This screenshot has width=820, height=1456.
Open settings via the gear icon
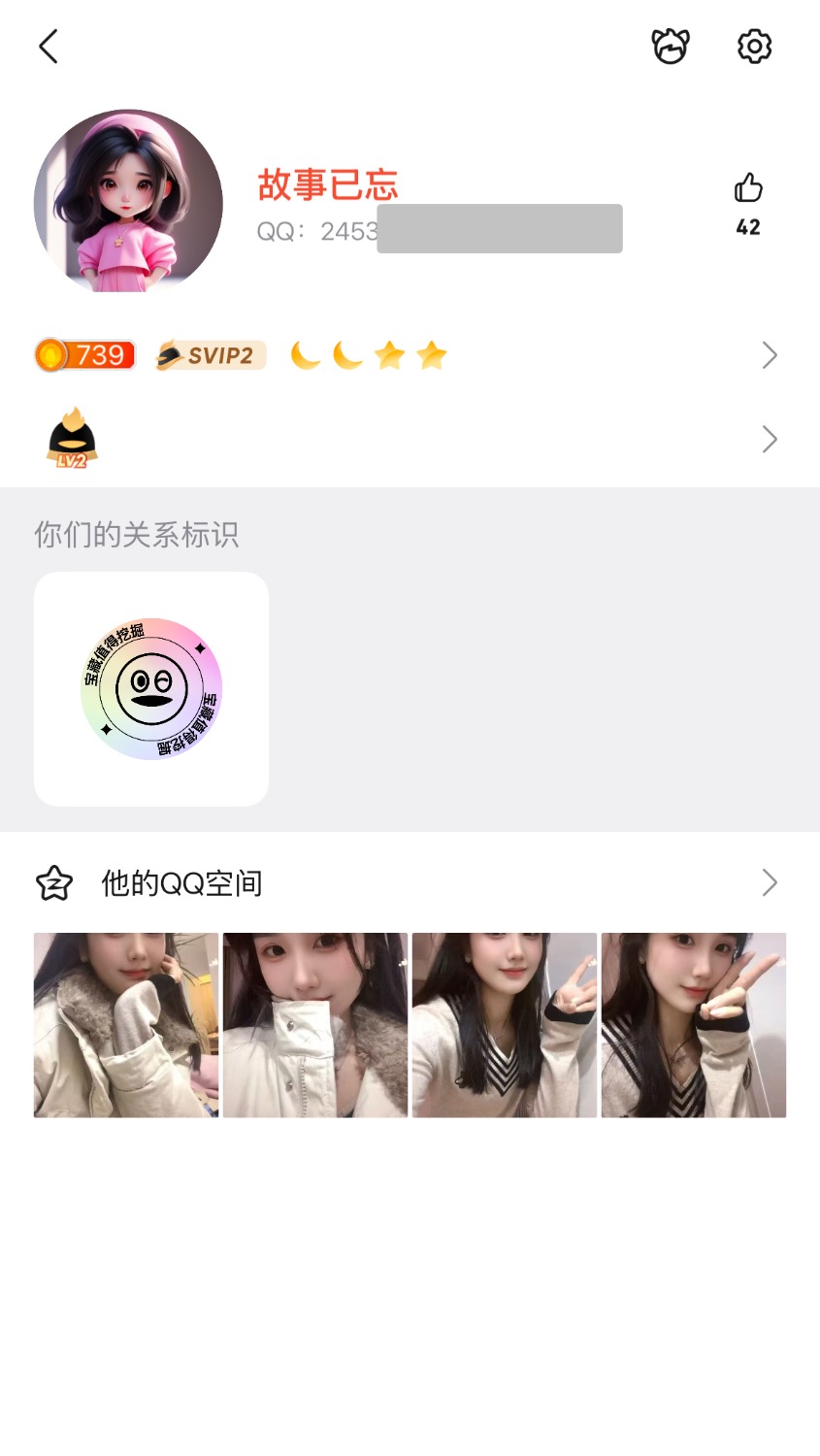click(754, 47)
